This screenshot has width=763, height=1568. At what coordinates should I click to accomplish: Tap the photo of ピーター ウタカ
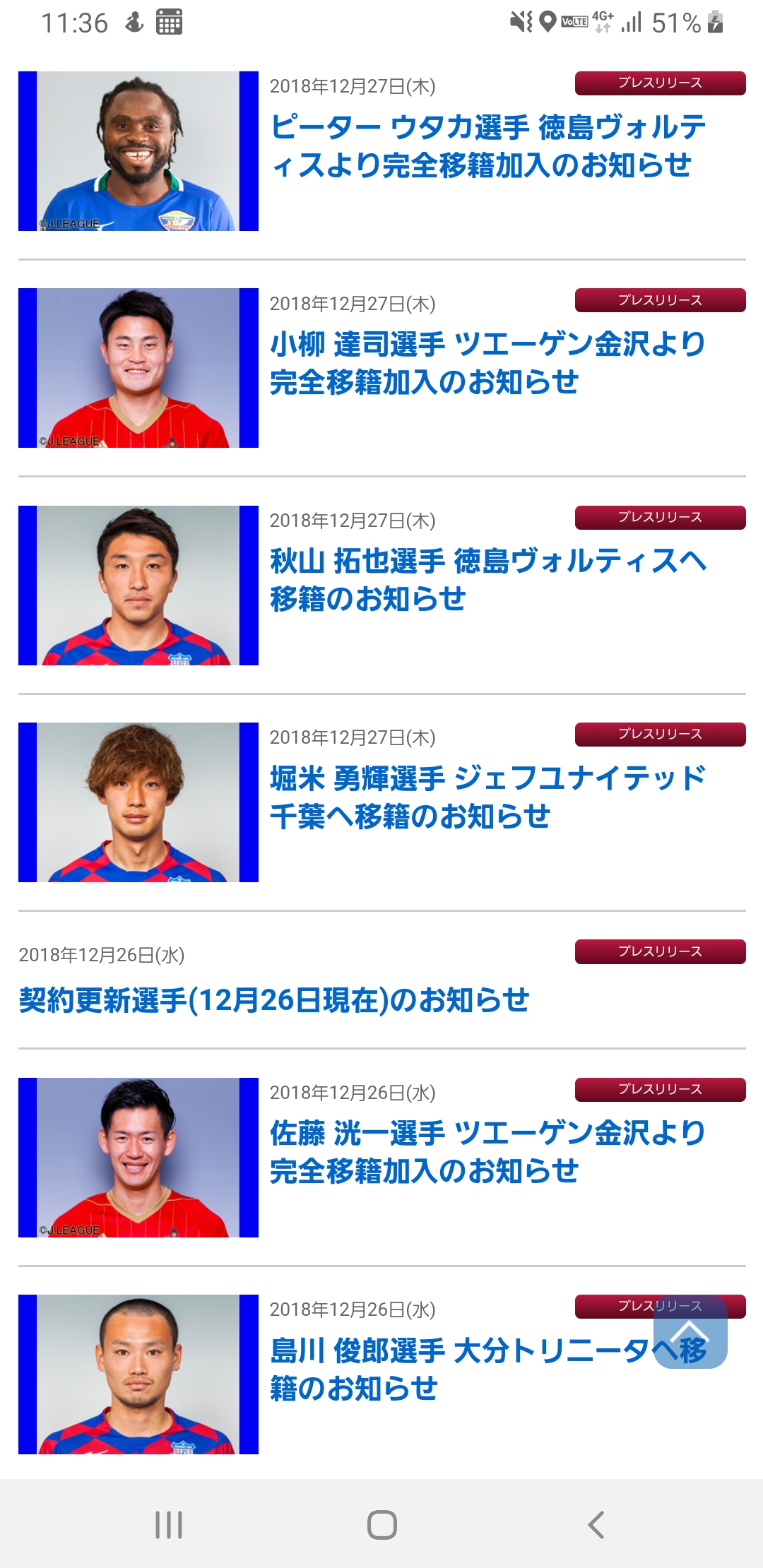tap(138, 151)
